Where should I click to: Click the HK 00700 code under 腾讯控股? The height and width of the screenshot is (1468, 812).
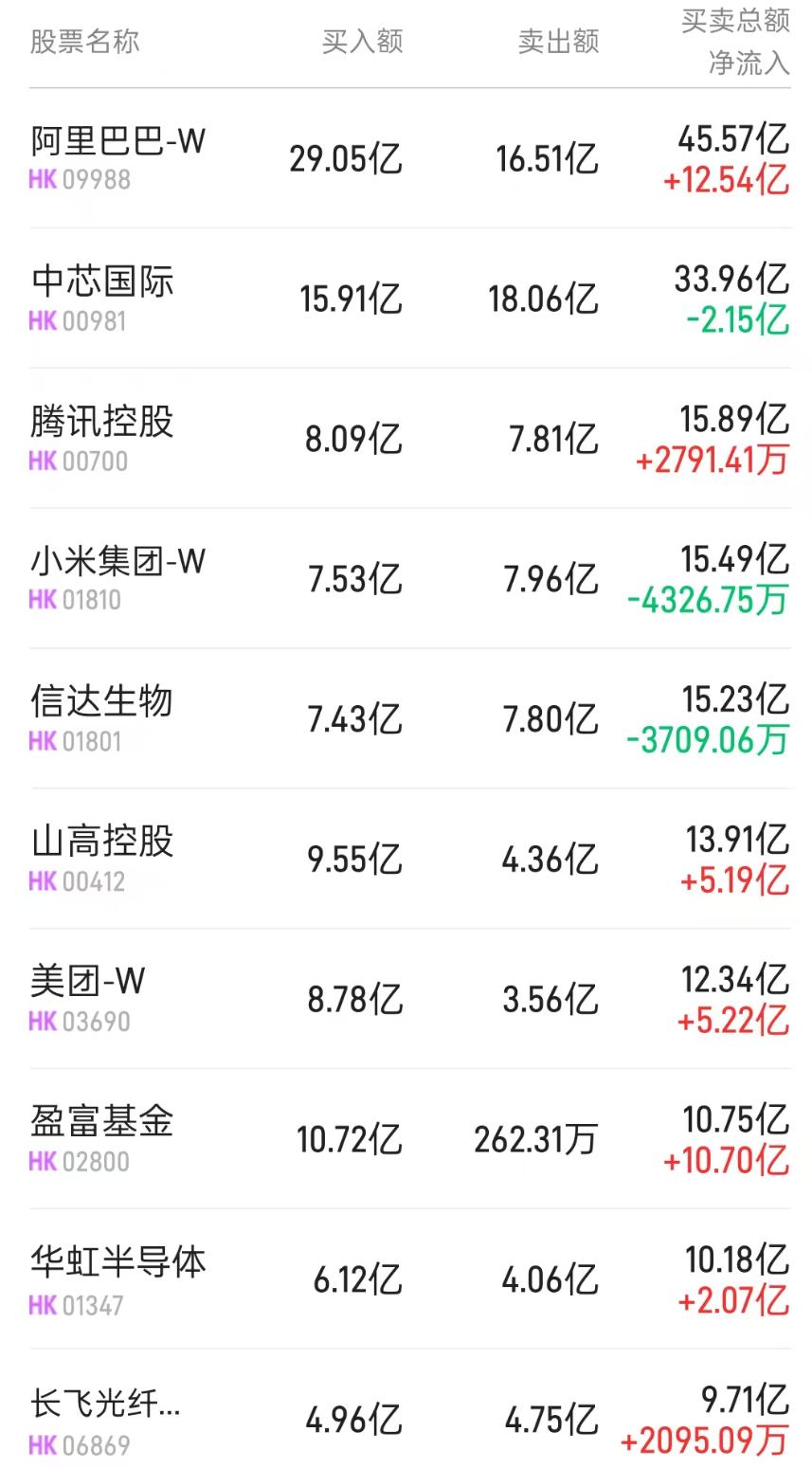point(74,460)
